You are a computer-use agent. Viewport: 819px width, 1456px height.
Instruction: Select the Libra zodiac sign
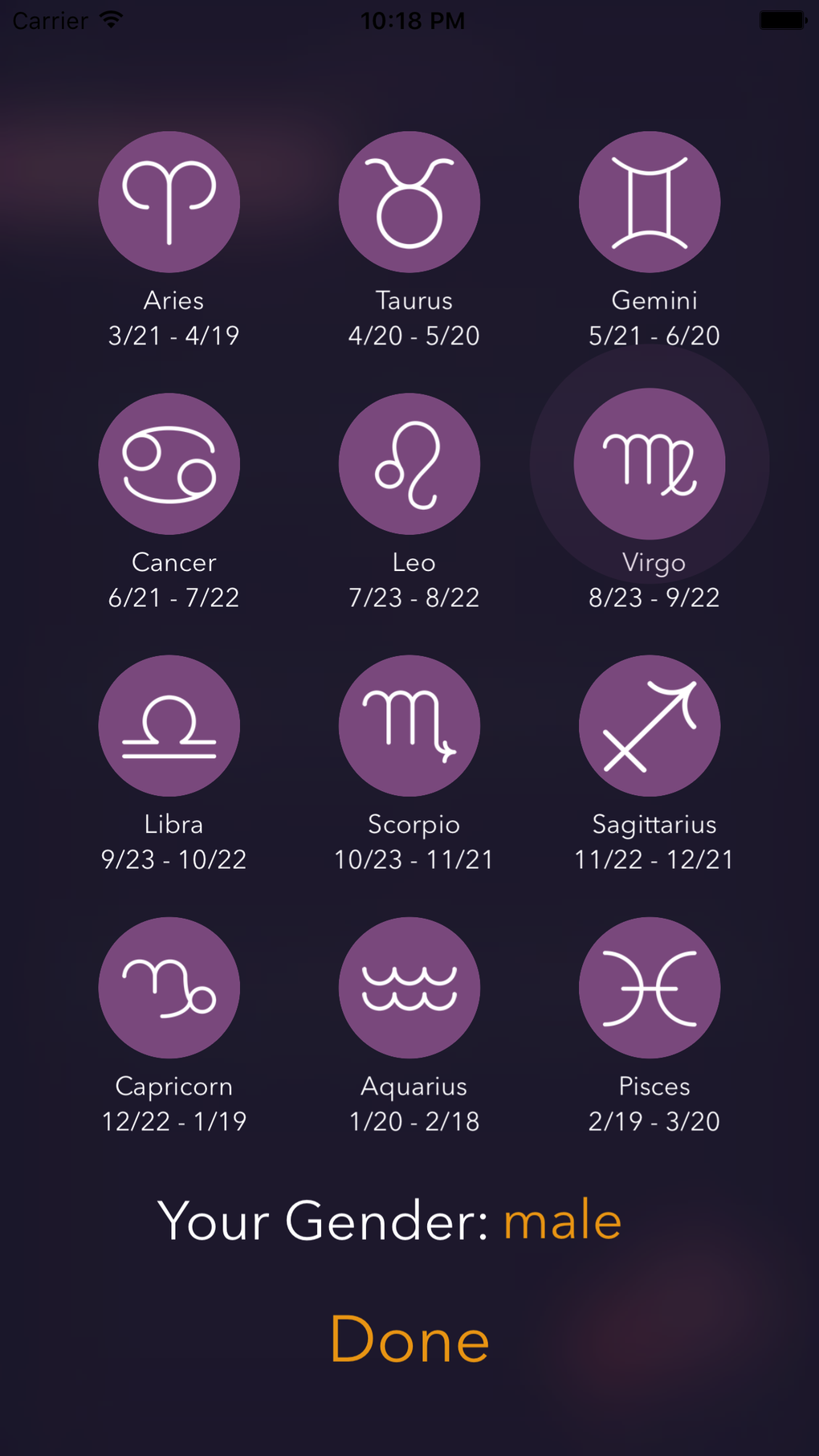tap(169, 726)
